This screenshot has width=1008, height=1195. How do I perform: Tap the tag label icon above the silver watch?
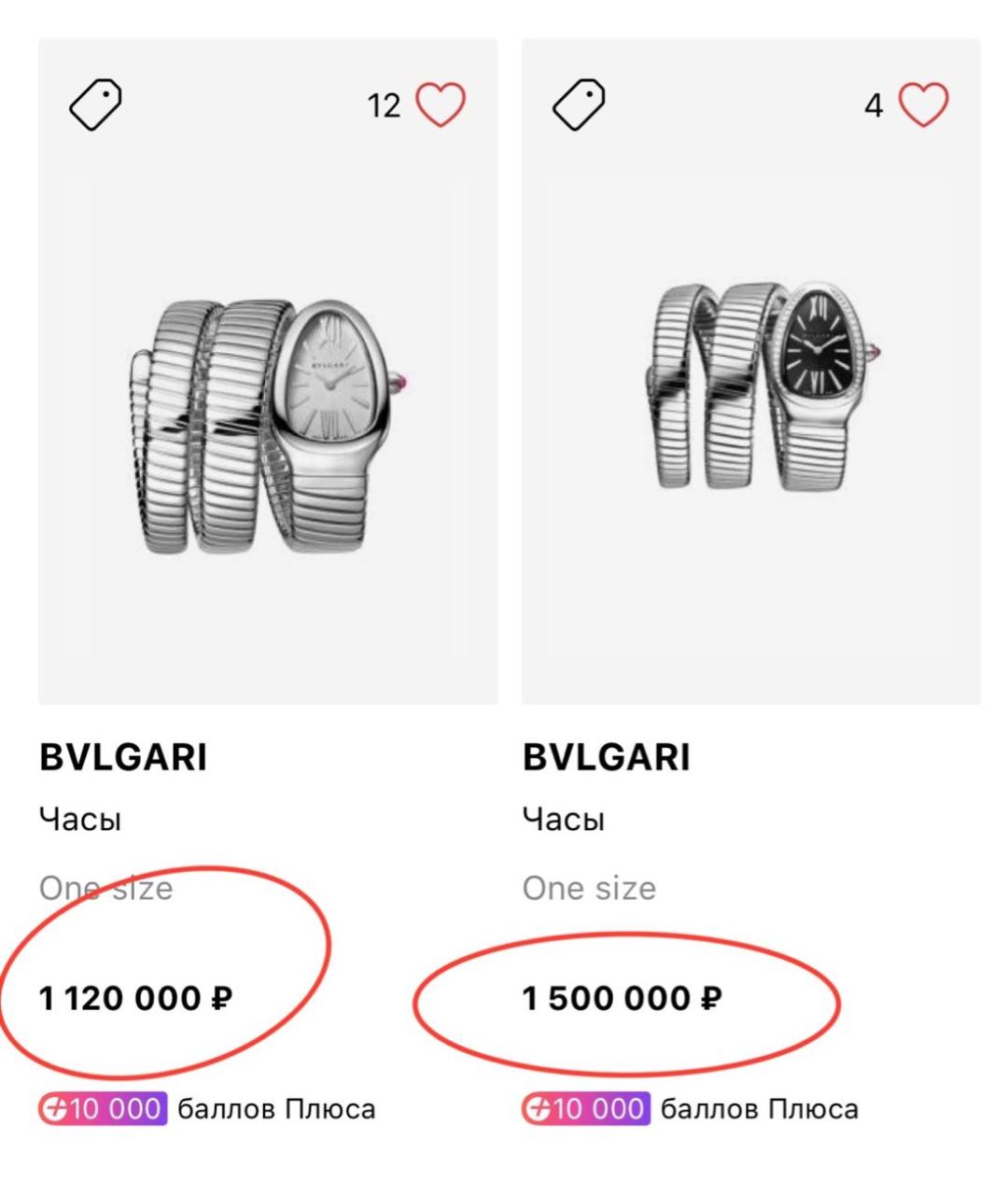click(98, 103)
